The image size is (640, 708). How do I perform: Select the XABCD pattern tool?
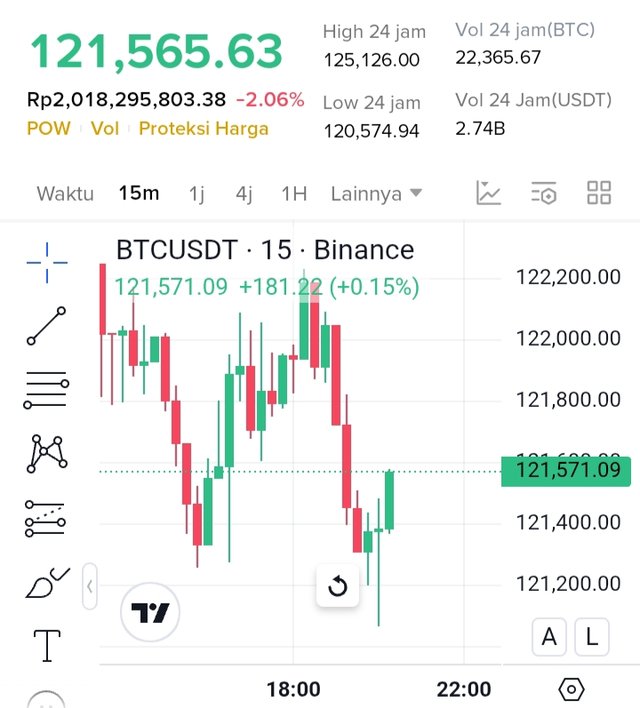point(47,454)
